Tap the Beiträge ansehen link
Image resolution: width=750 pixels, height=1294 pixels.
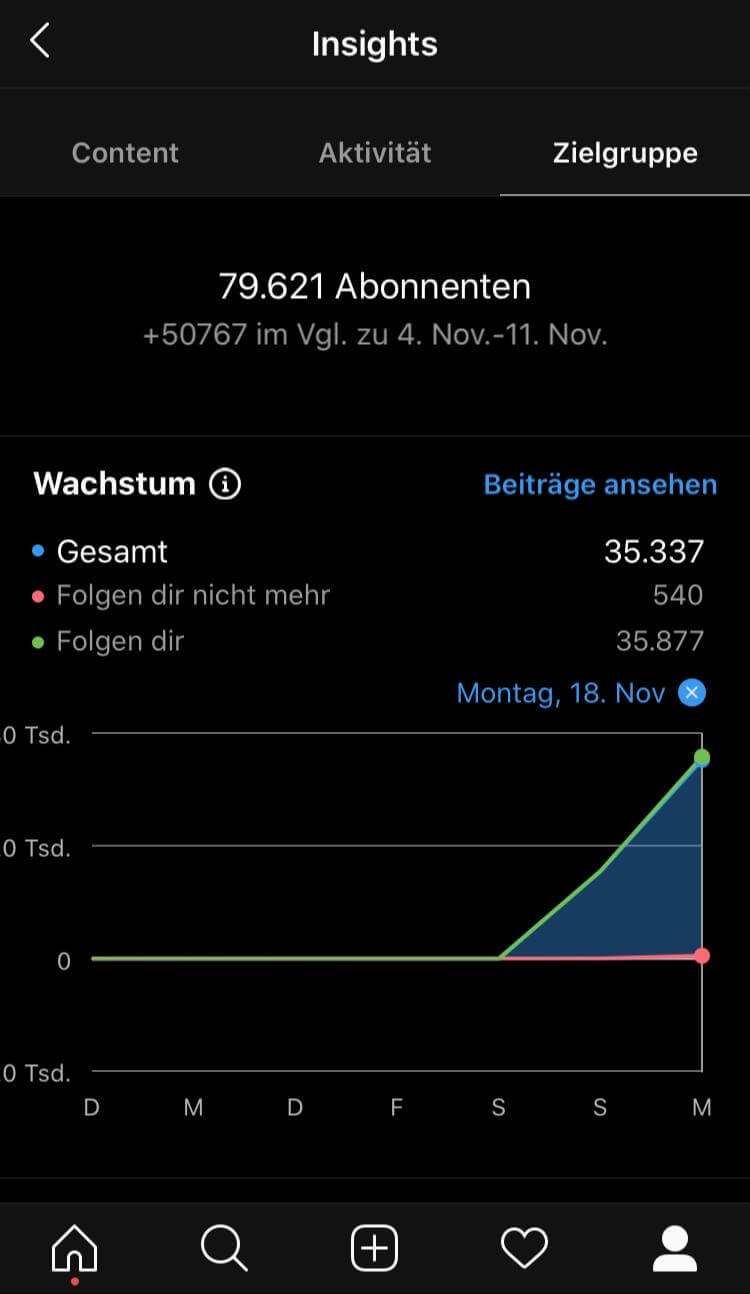click(x=600, y=485)
